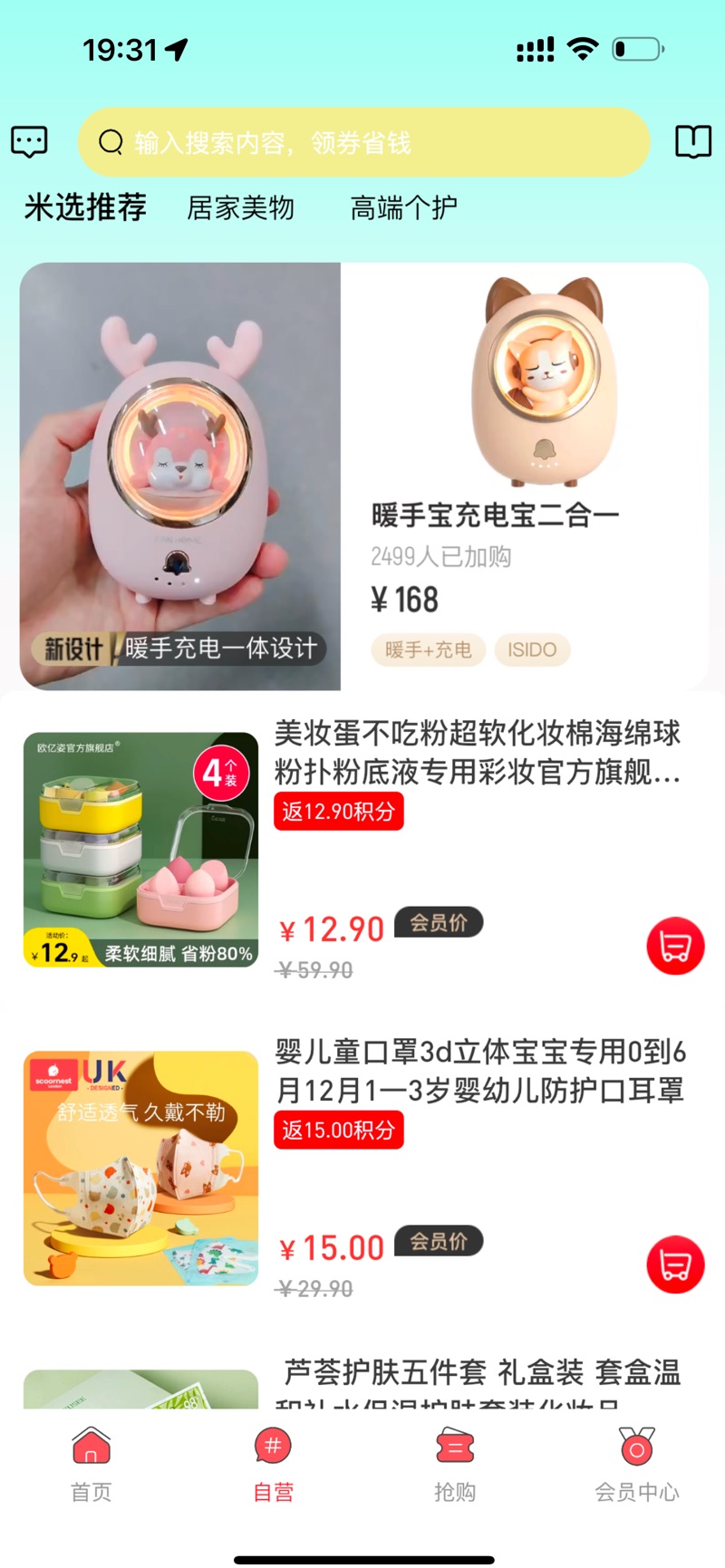The height and width of the screenshot is (1568, 725).
Task: Select the 米选推荐 tab
Action: point(83,207)
